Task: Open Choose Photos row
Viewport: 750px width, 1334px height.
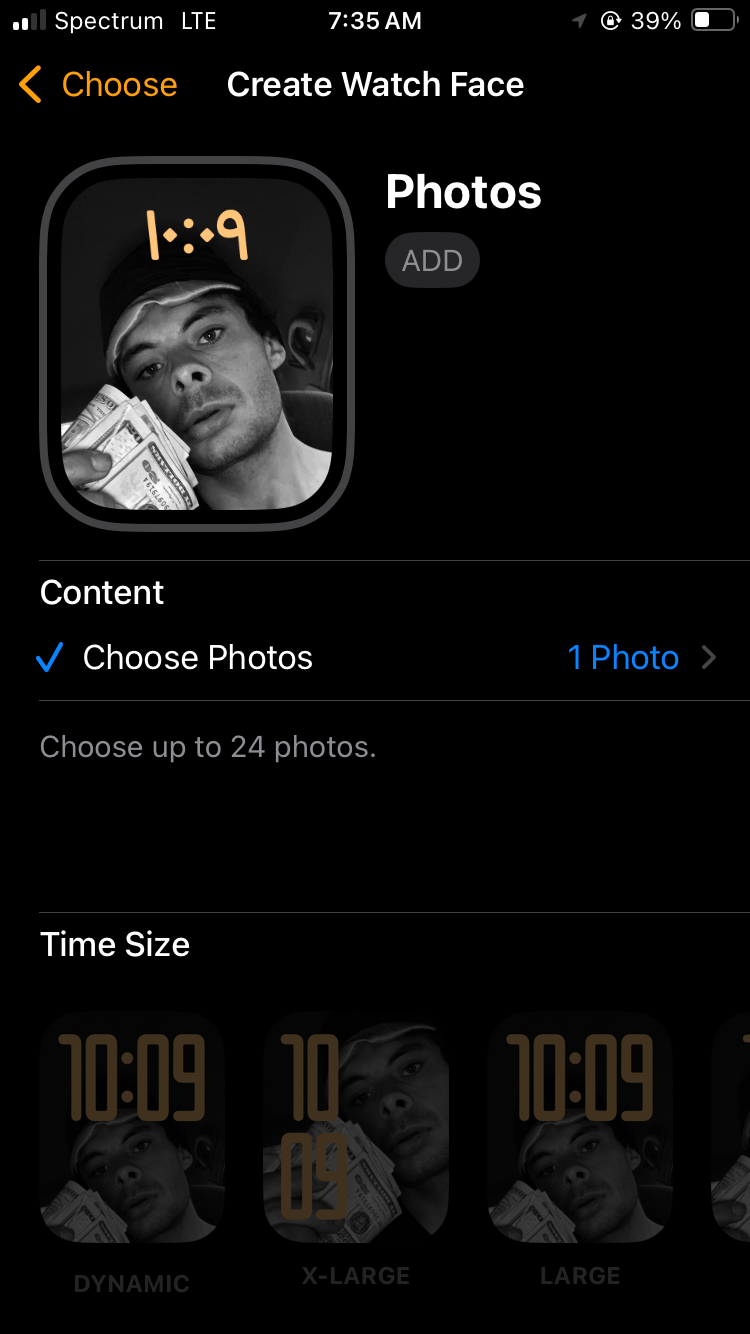Action: [375, 658]
